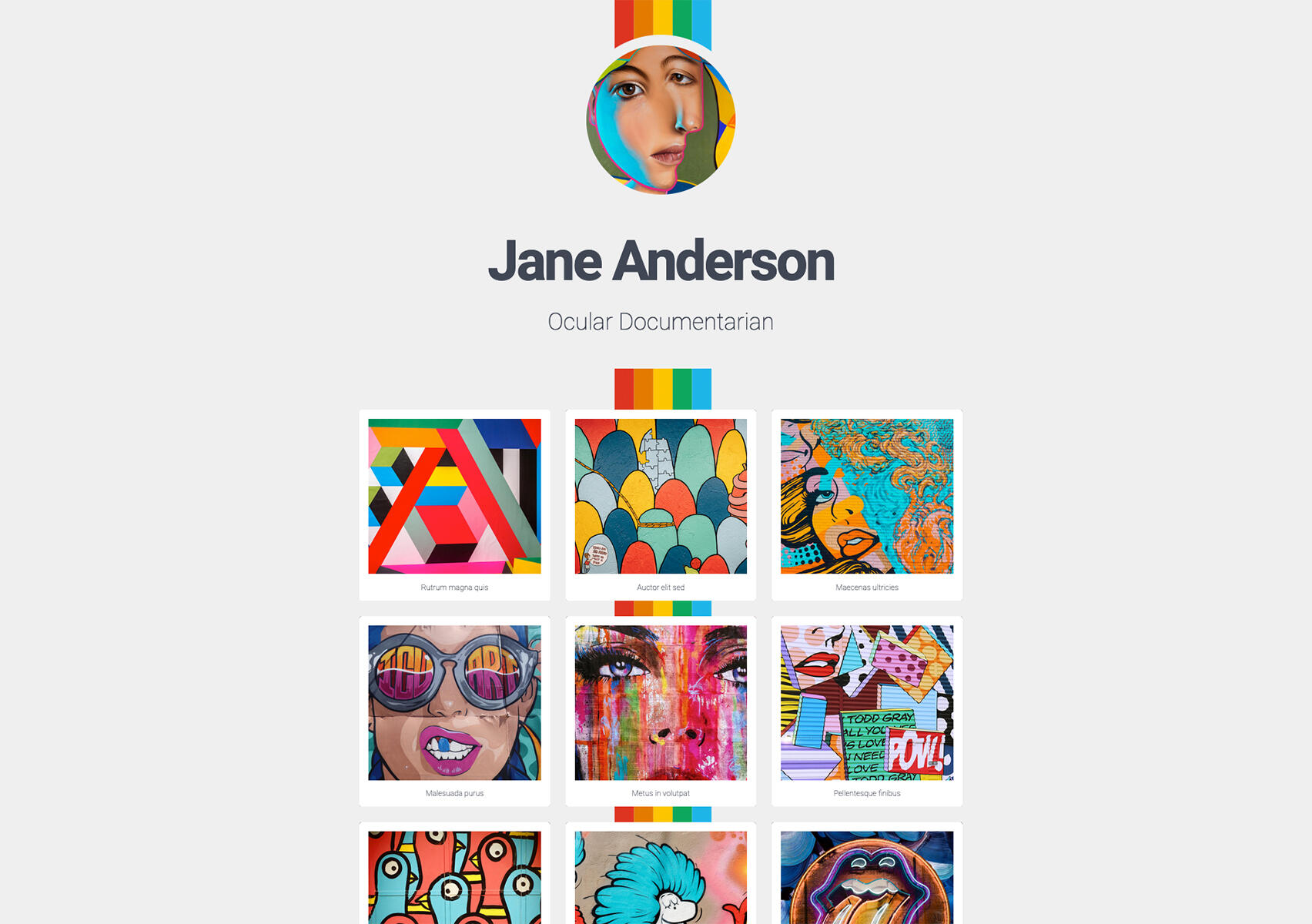Open the Maecenas ultricies image

point(867,497)
